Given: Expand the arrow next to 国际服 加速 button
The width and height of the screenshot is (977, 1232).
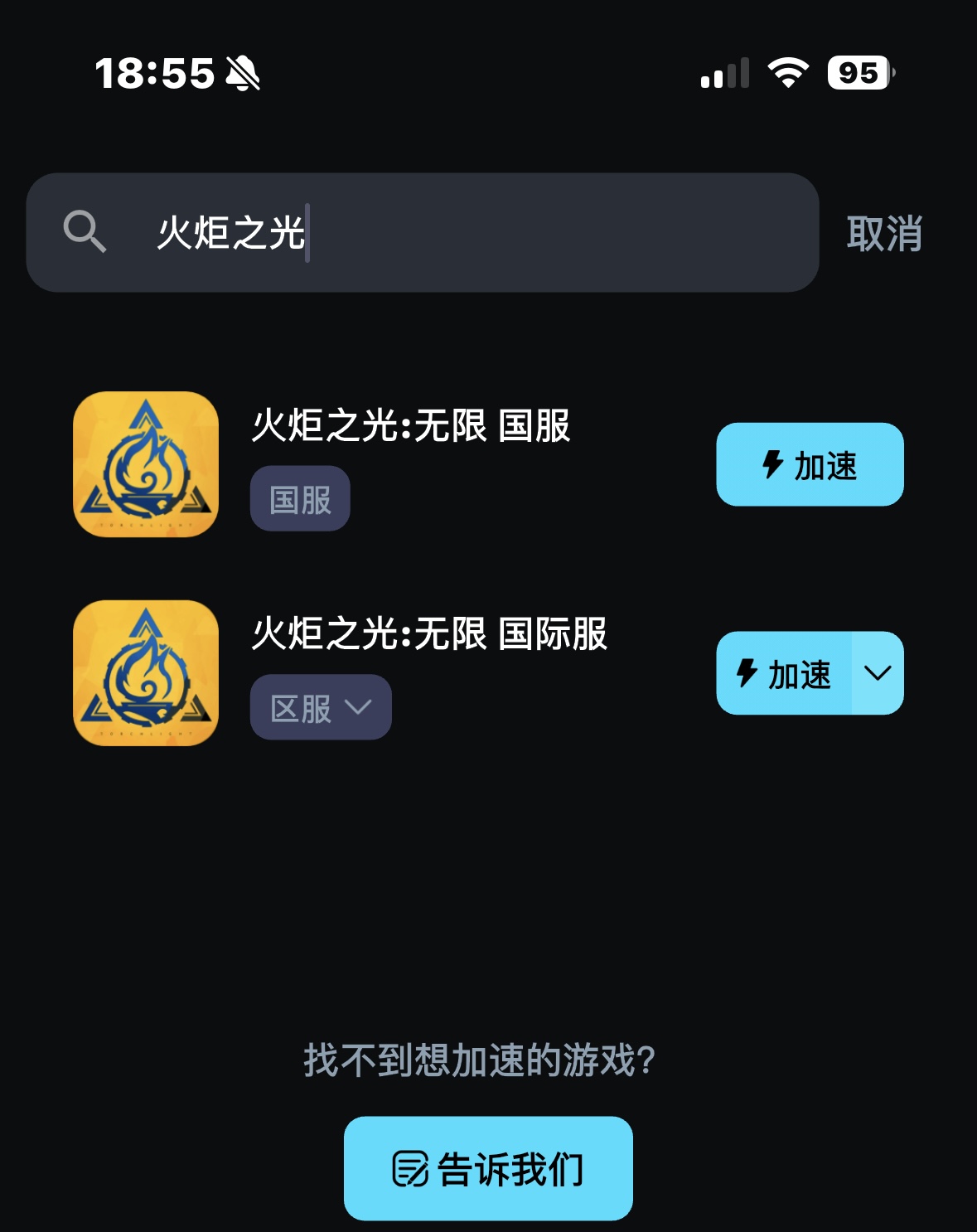Looking at the screenshot, I should (x=878, y=674).
